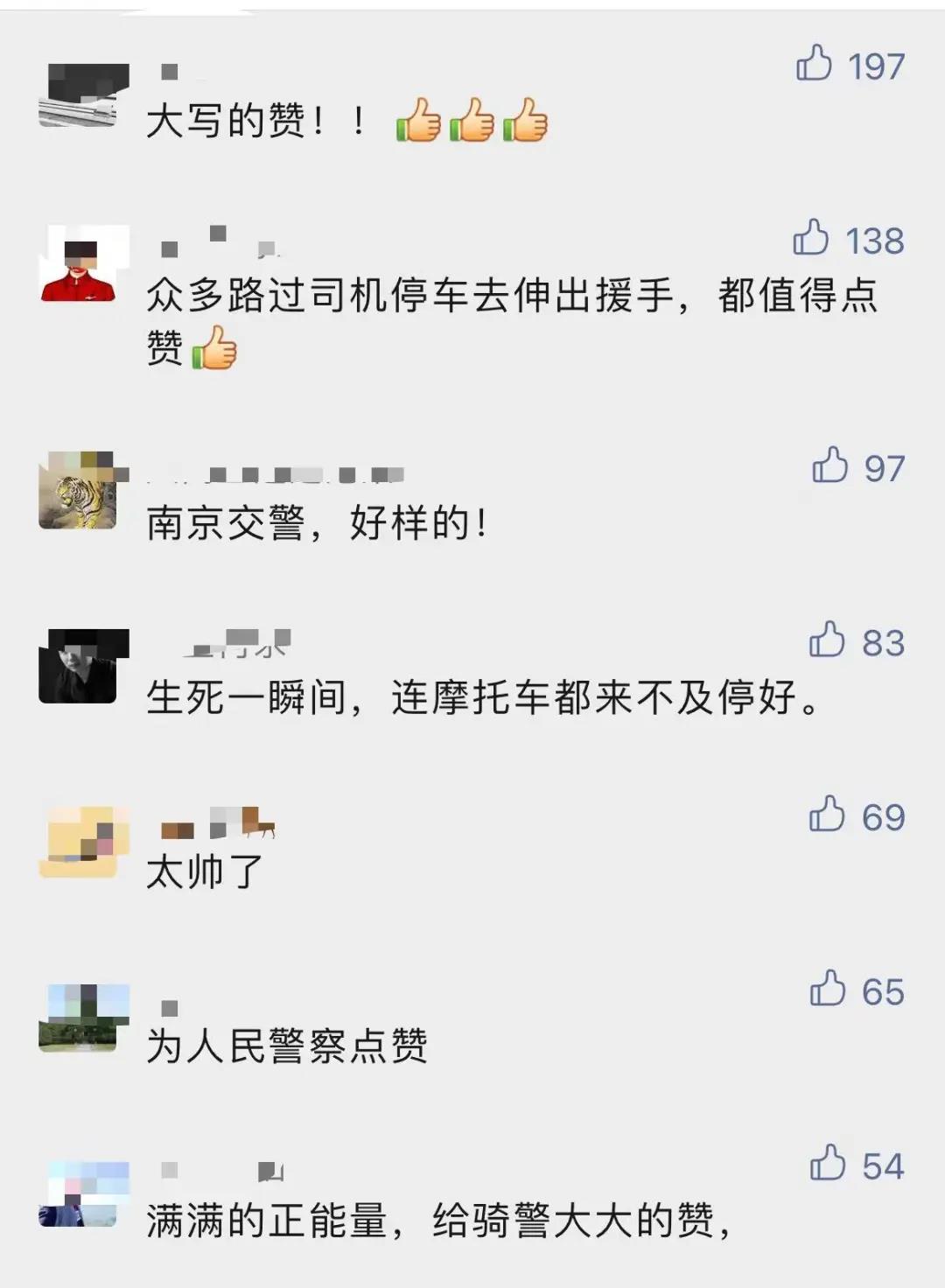
Task: Open the tiger avatar commenter's profile
Action: pos(78,491)
